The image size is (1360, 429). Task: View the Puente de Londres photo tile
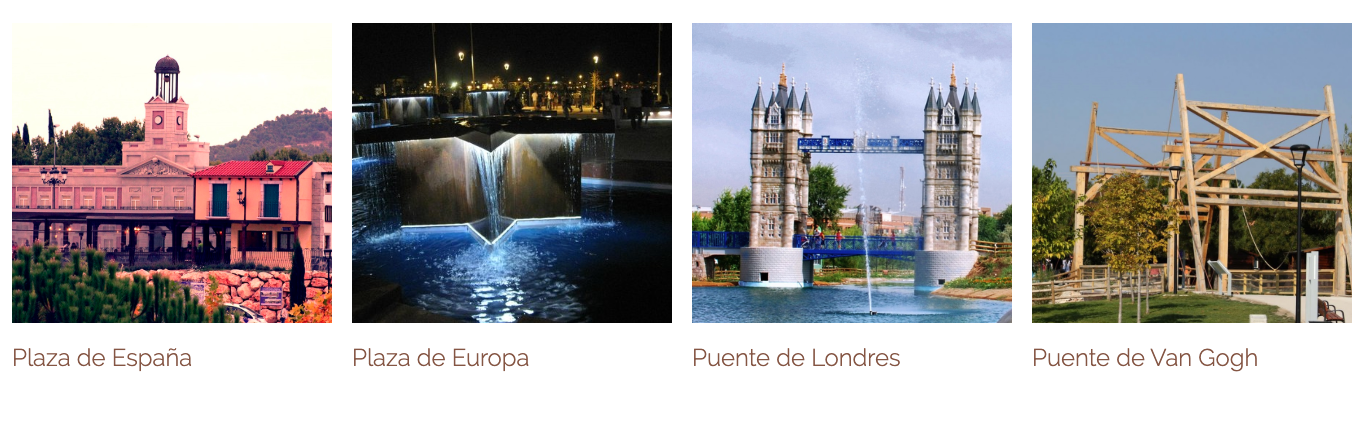[x=851, y=172]
